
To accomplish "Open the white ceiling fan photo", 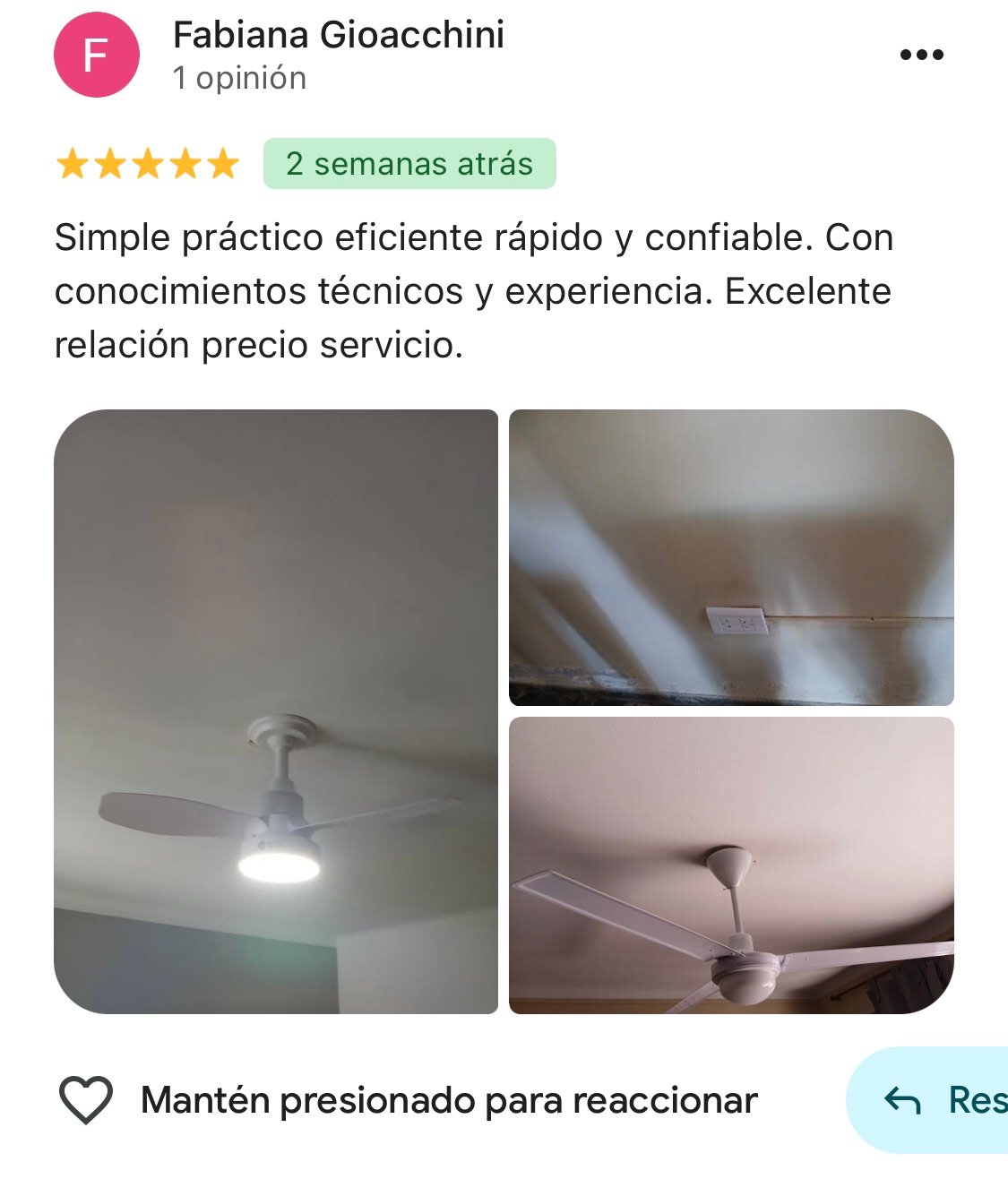I will click(731, 865).
